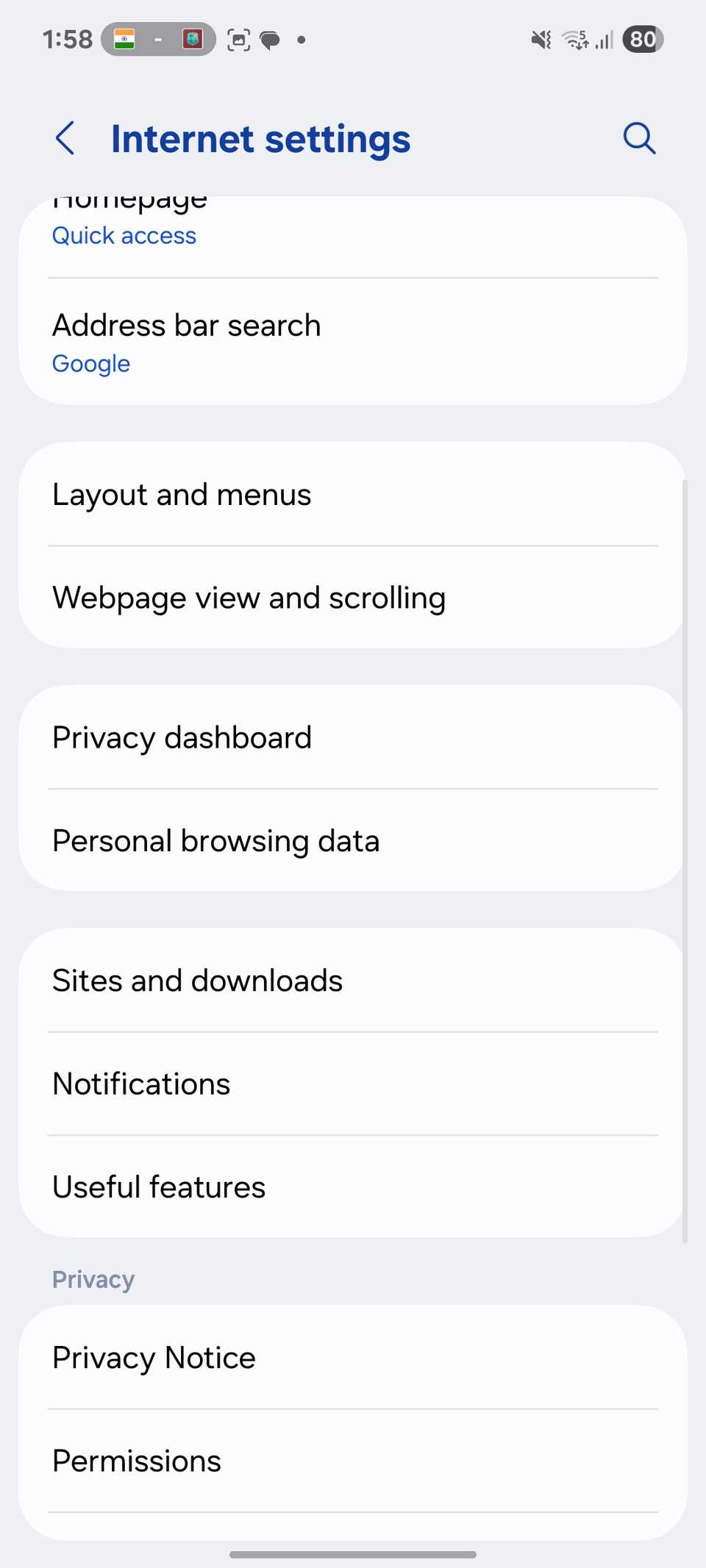The height and width of the screenshot is (1568, 706).
Task: Open search in Internet settings
Action: tap(638, 138)
